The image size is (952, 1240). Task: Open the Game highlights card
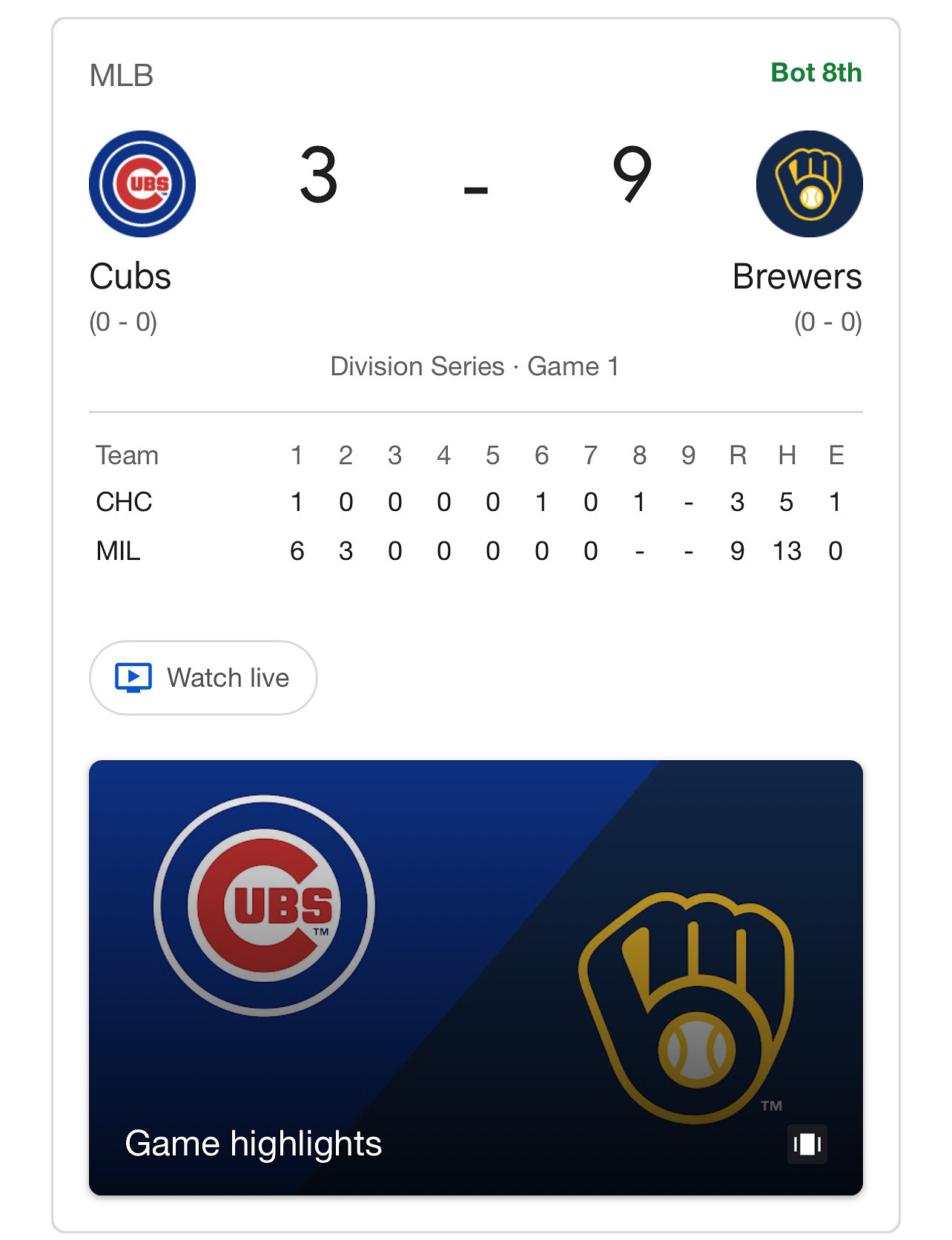(x=475, y=977)
